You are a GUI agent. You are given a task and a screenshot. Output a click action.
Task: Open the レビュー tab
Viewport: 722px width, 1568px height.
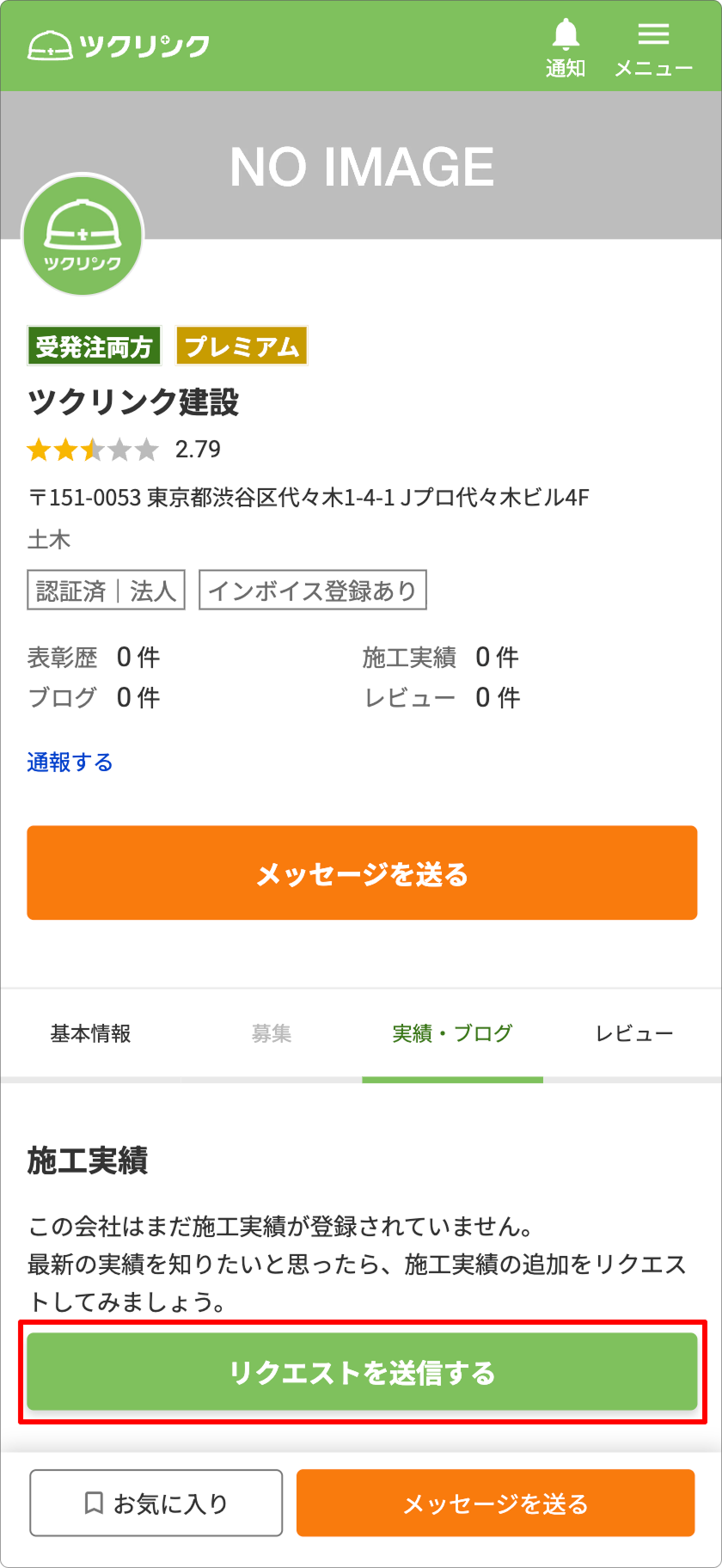click(x=633, y=1033)
